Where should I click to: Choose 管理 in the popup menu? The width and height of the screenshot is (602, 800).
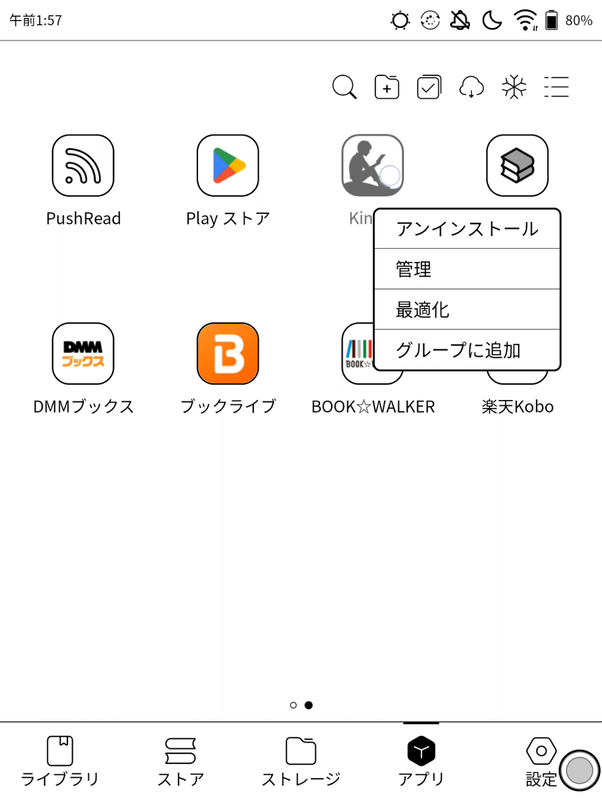467,269
